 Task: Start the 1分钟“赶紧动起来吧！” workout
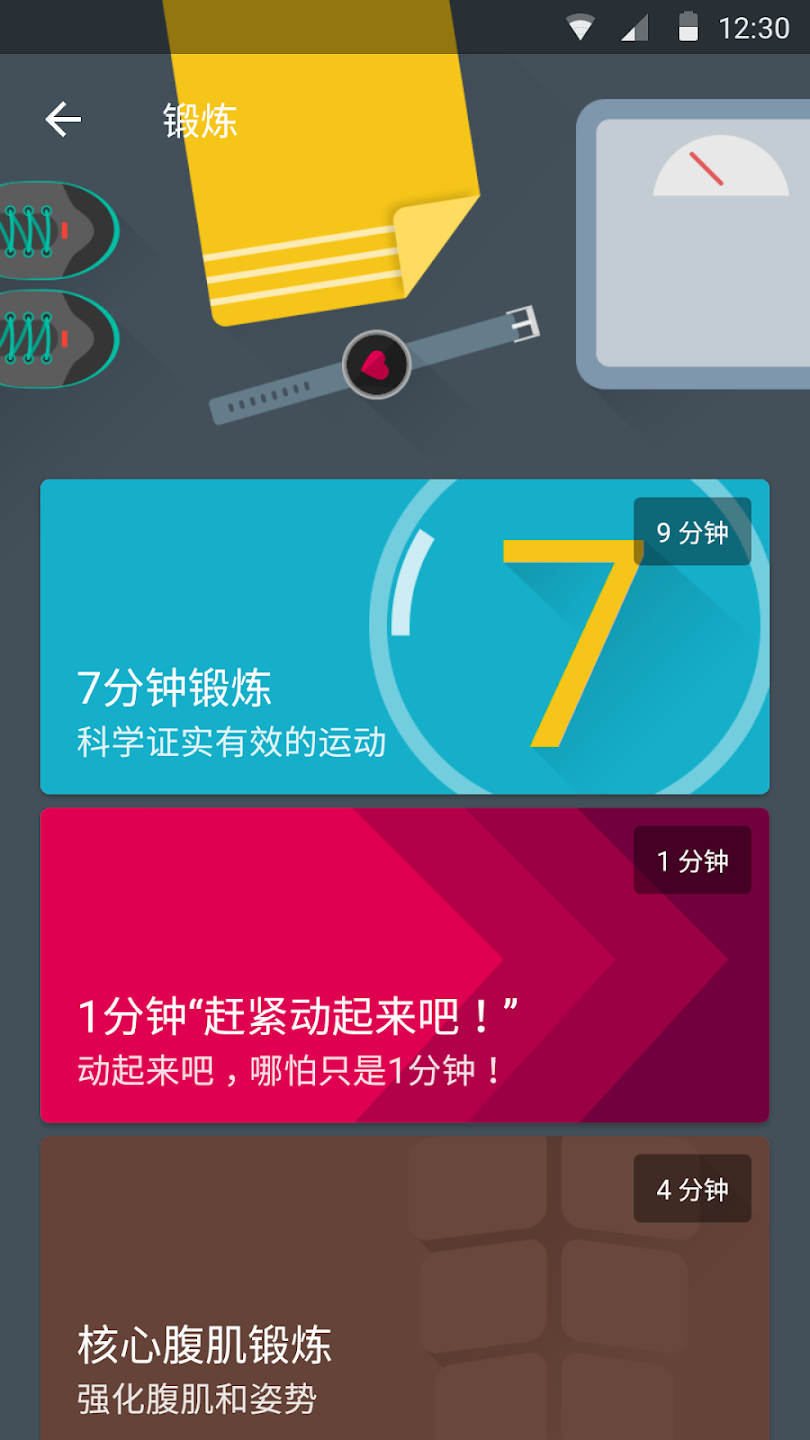click(404, 965)
